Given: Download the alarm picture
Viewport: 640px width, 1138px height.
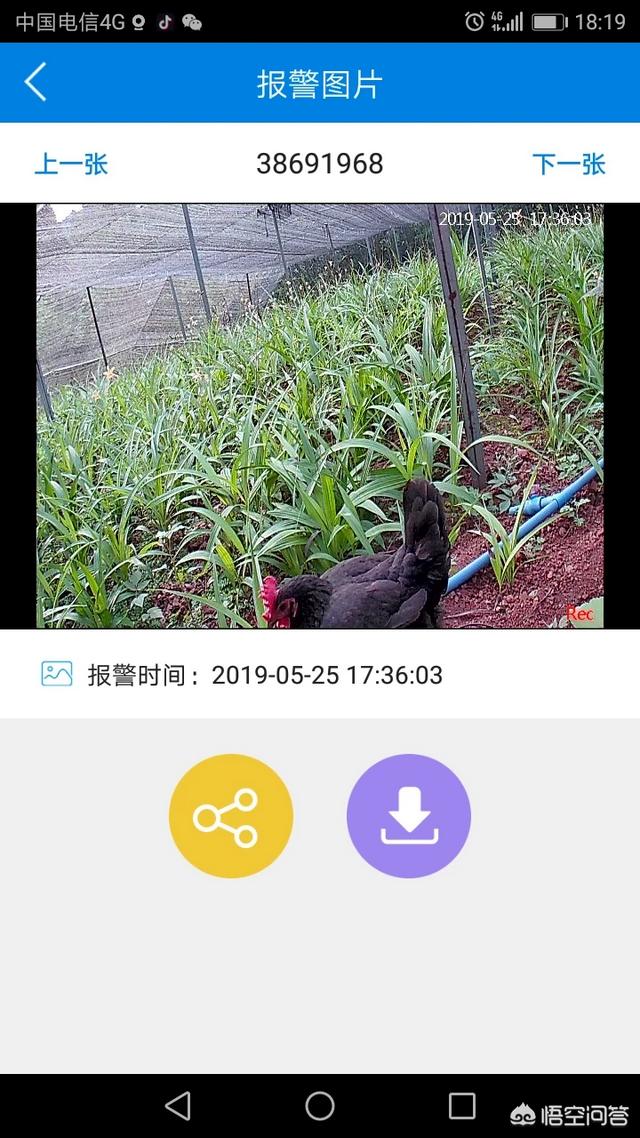Looking at the screenshot, I should (x=408, y=816).
